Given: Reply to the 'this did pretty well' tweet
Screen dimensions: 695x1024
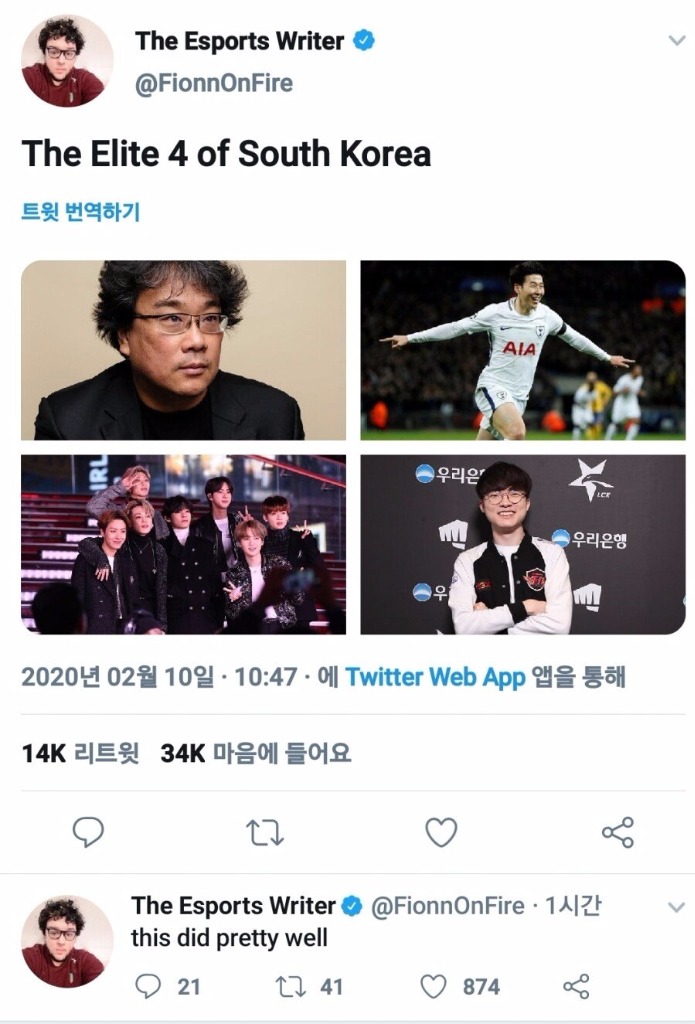Looking at the screenshot, I should 148,987.
